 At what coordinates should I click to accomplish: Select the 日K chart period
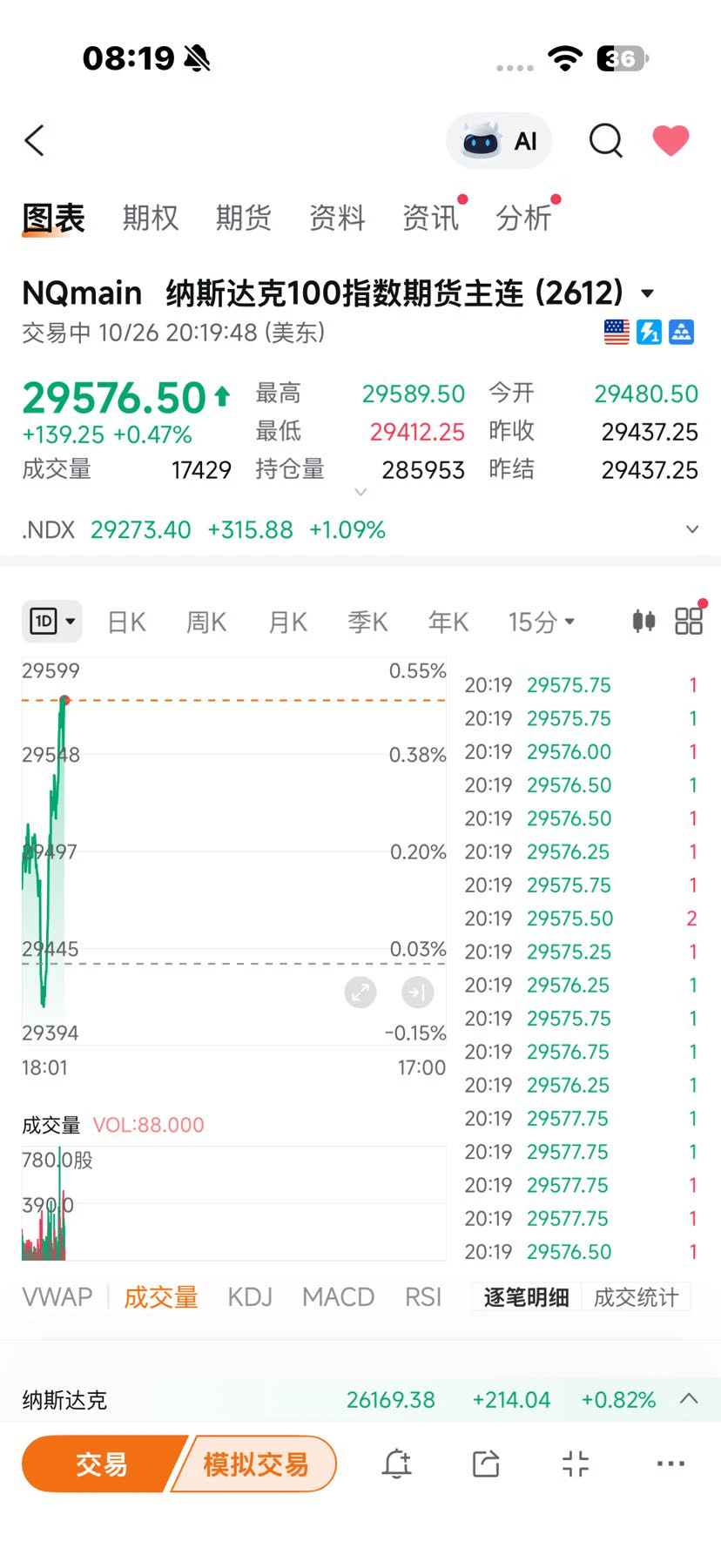(126, 622)
